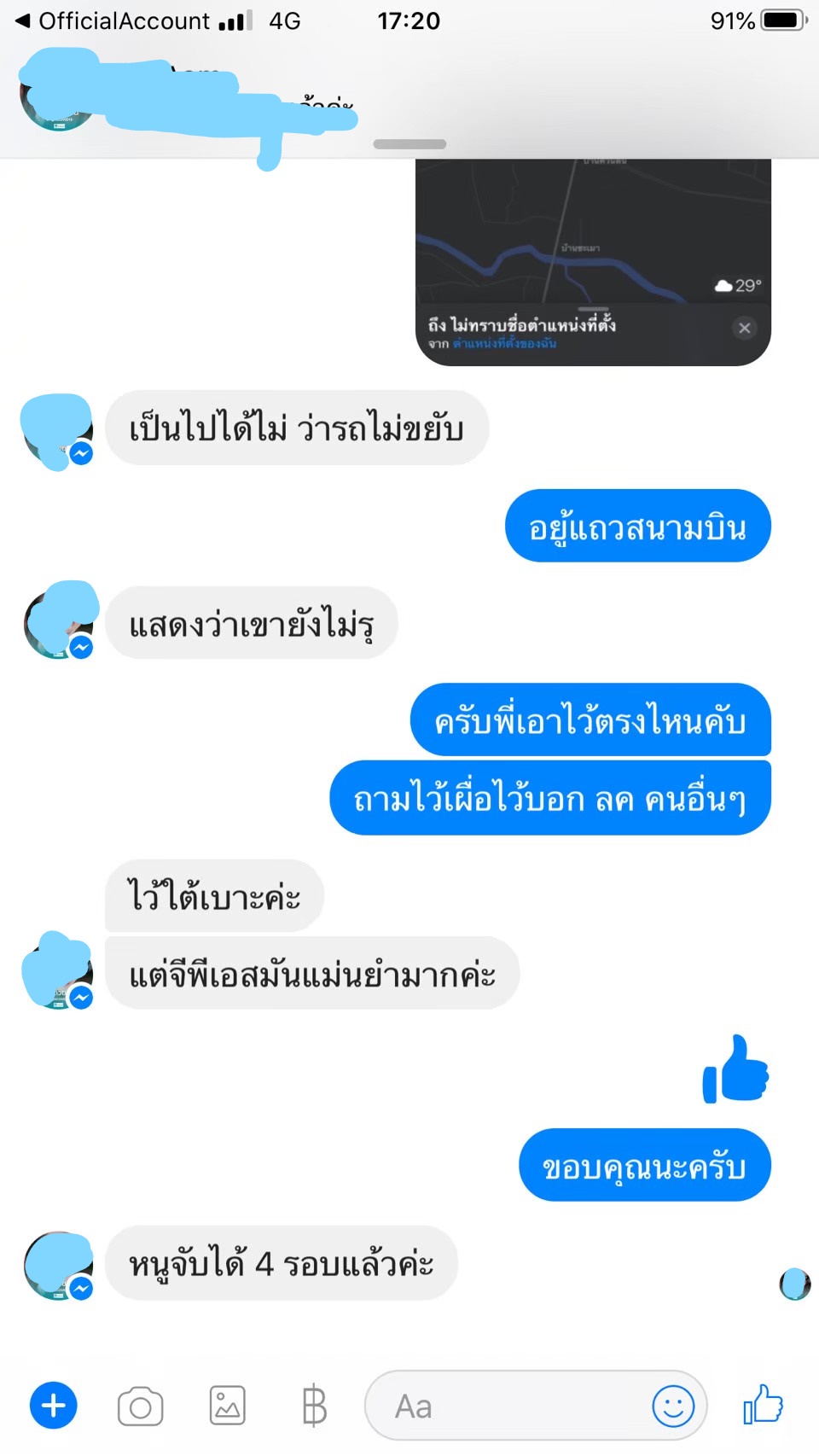819x1456 pixels.
Task: Open the baht payment option
Action: pos(314,1406)
